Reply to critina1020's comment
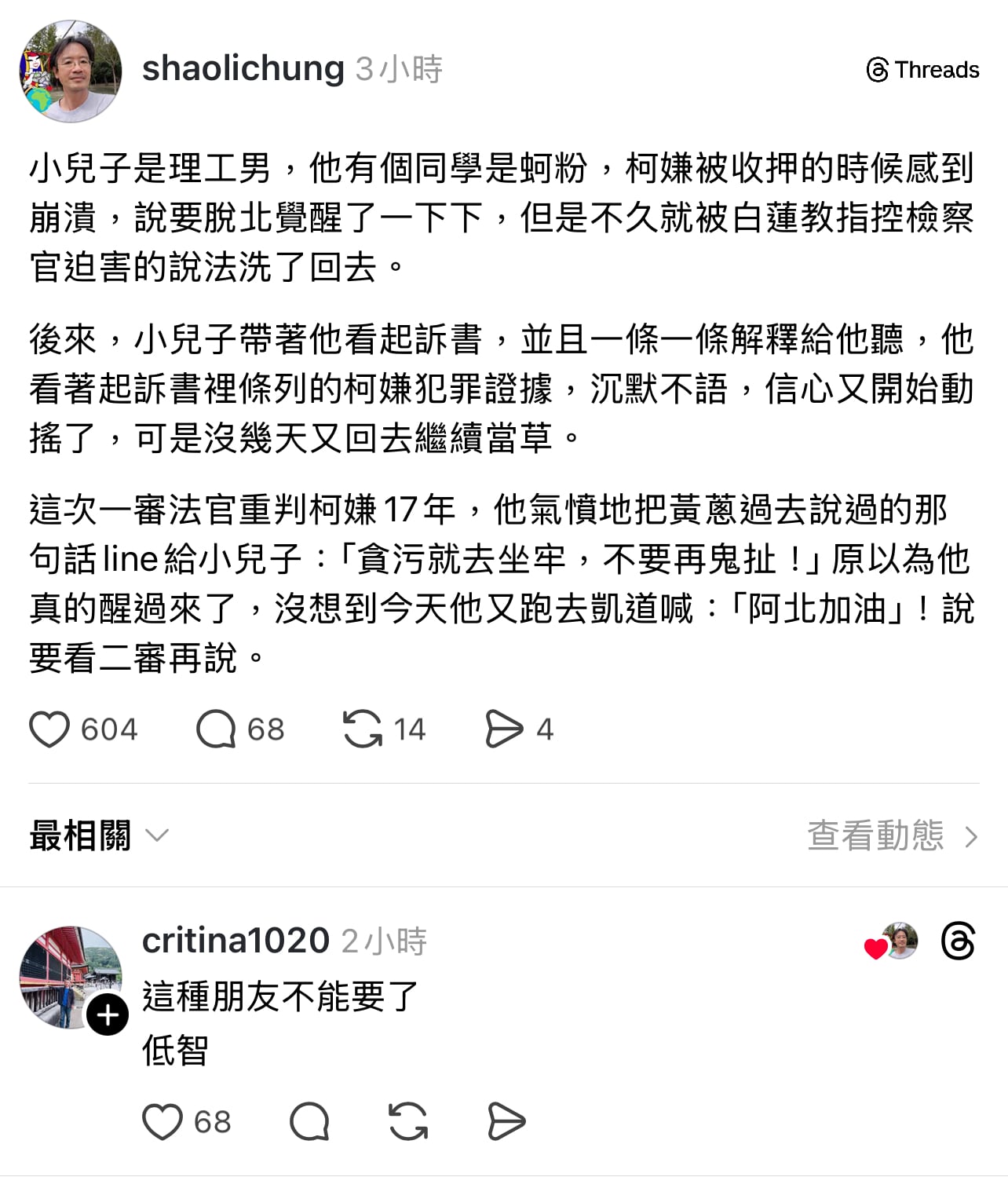 pyautogui.click(x=309, y=1121)
